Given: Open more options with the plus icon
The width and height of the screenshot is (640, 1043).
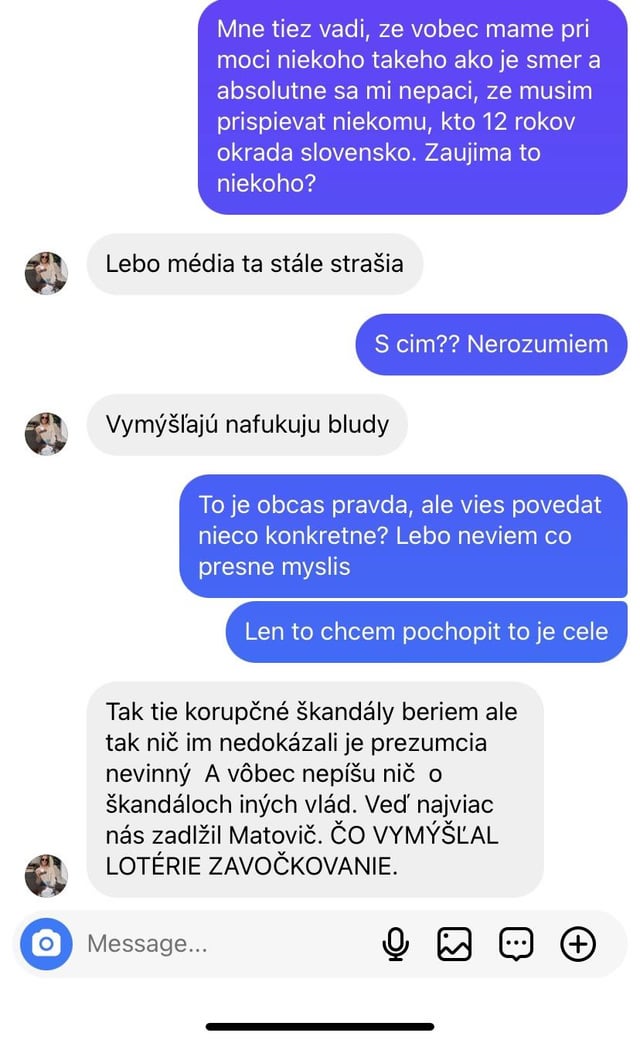Looking at the screenshot, I should tap(578, 943).
